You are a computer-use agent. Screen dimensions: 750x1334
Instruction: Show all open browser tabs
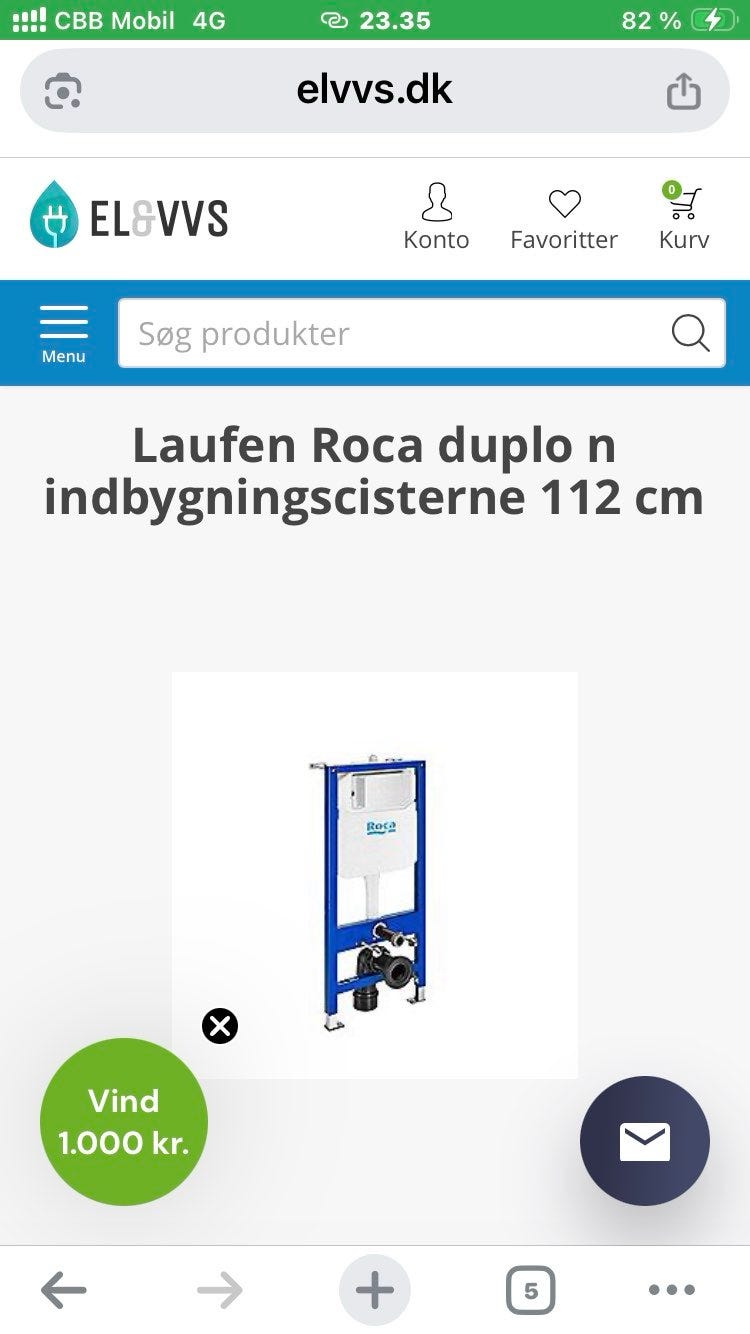click(531, 1289)
